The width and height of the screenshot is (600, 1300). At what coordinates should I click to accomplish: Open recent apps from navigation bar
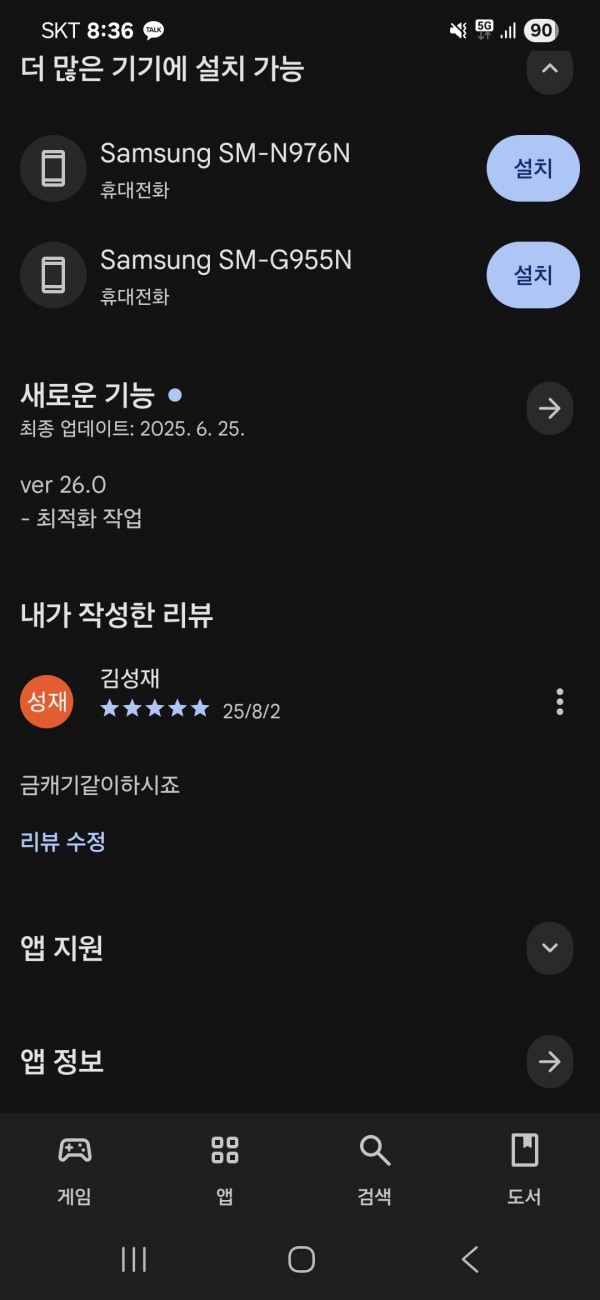134,1259
